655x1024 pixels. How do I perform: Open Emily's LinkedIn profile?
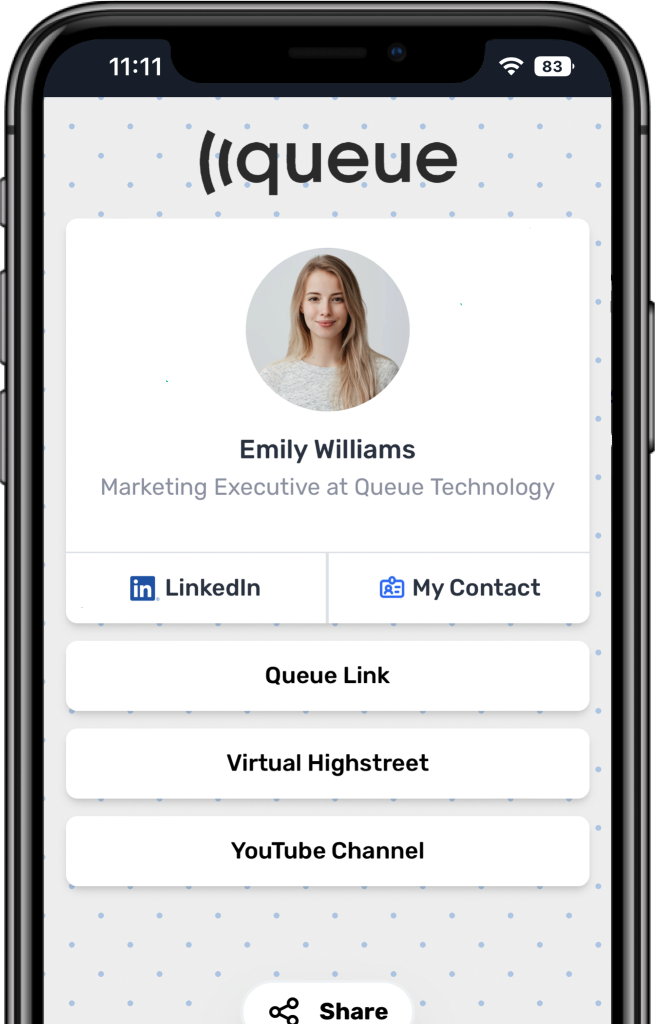tap(196, 588)
